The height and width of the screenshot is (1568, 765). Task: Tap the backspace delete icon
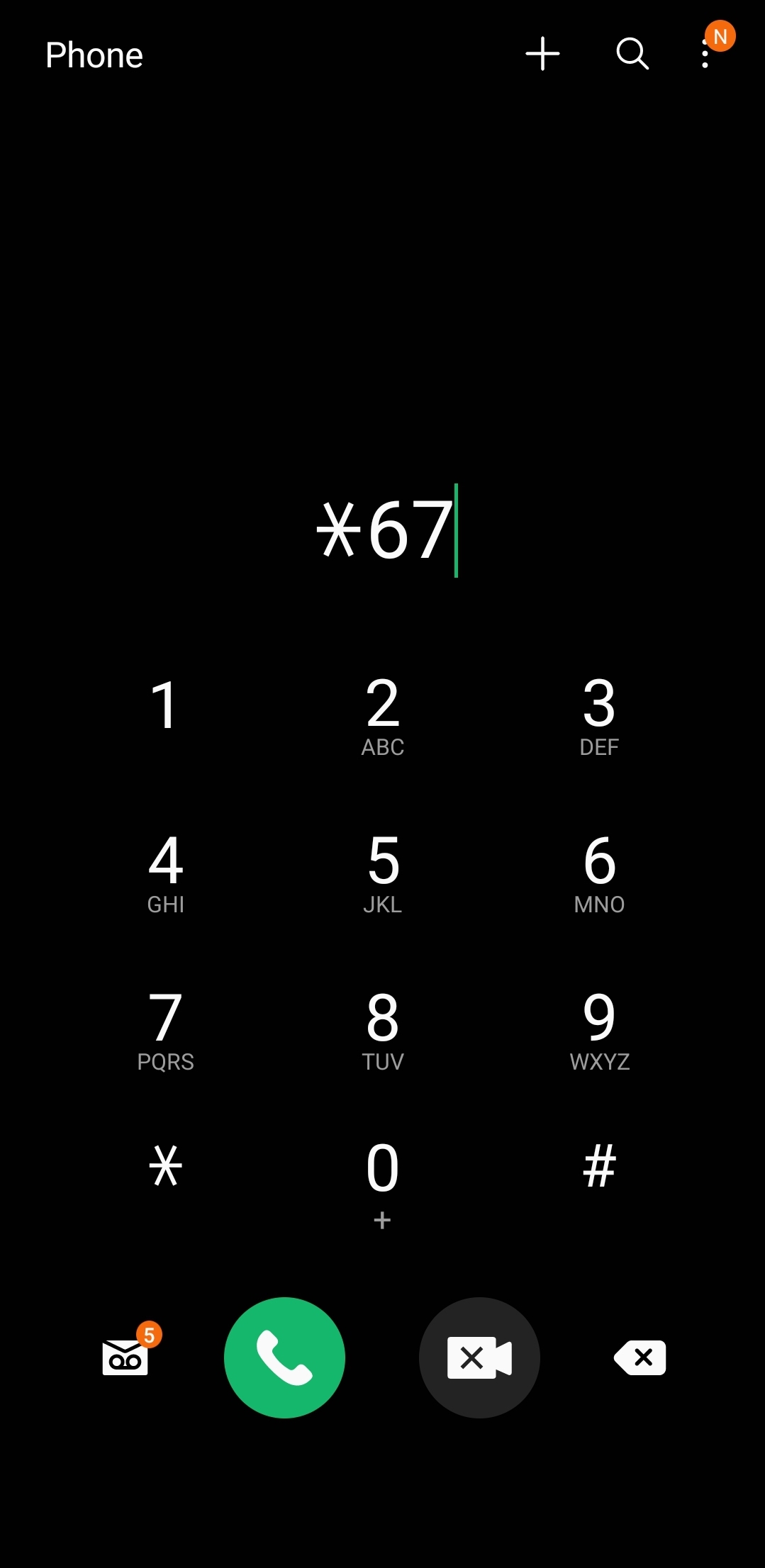(x=639, y=1357)
